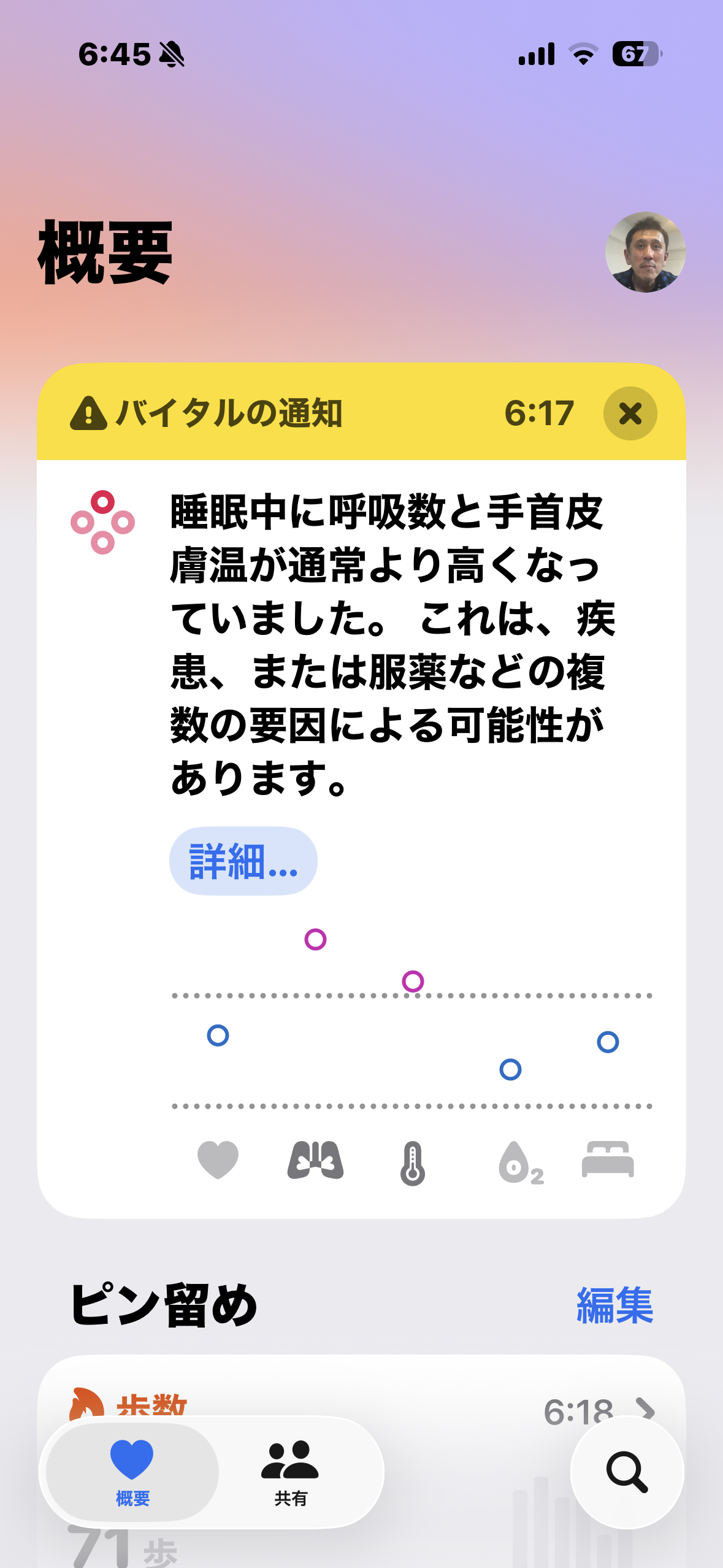Open the profile picture at top right
The height and width of the screenshot is (1568, 723).
(x=645, y=252)
